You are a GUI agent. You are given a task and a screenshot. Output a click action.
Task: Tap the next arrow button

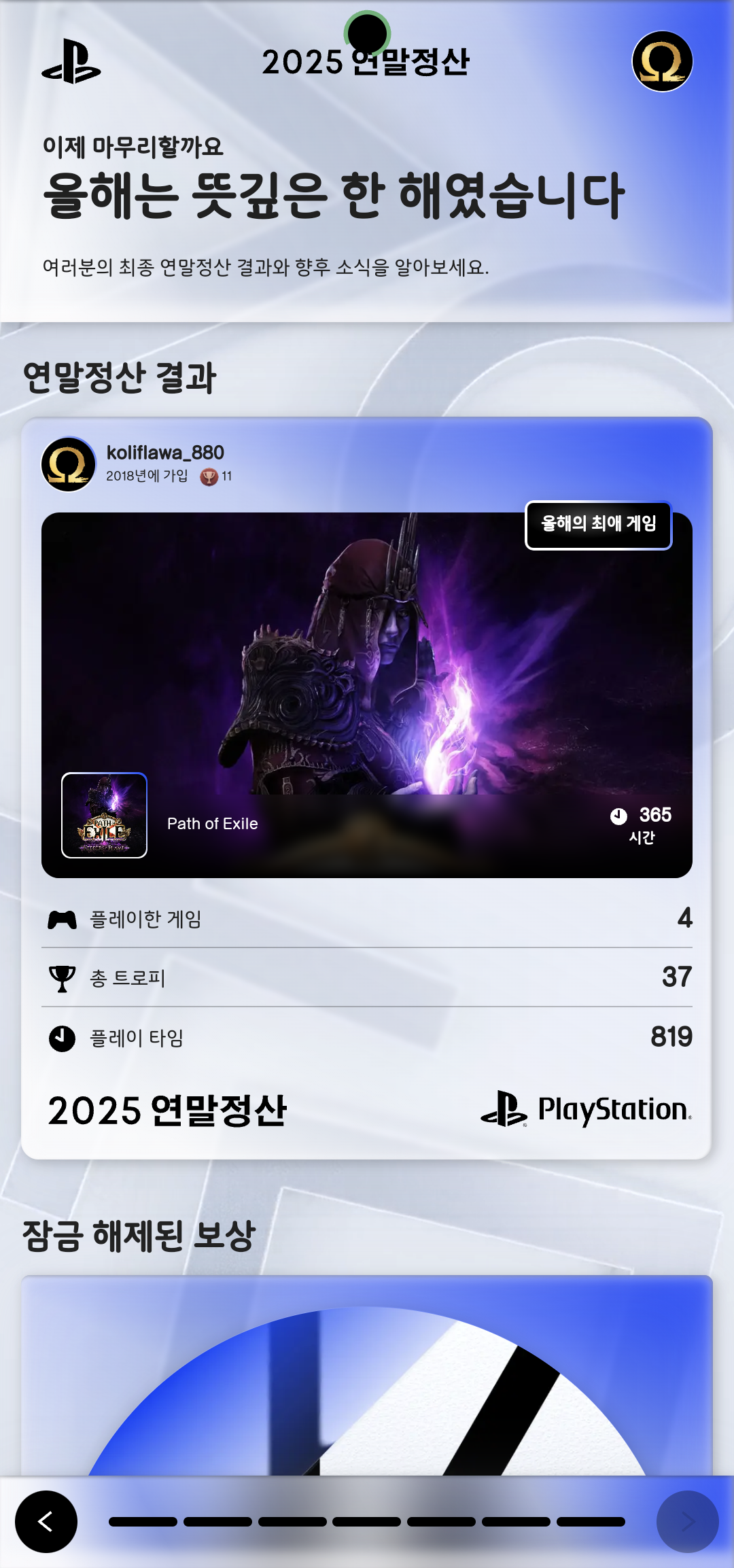[x=687, y=1521]
